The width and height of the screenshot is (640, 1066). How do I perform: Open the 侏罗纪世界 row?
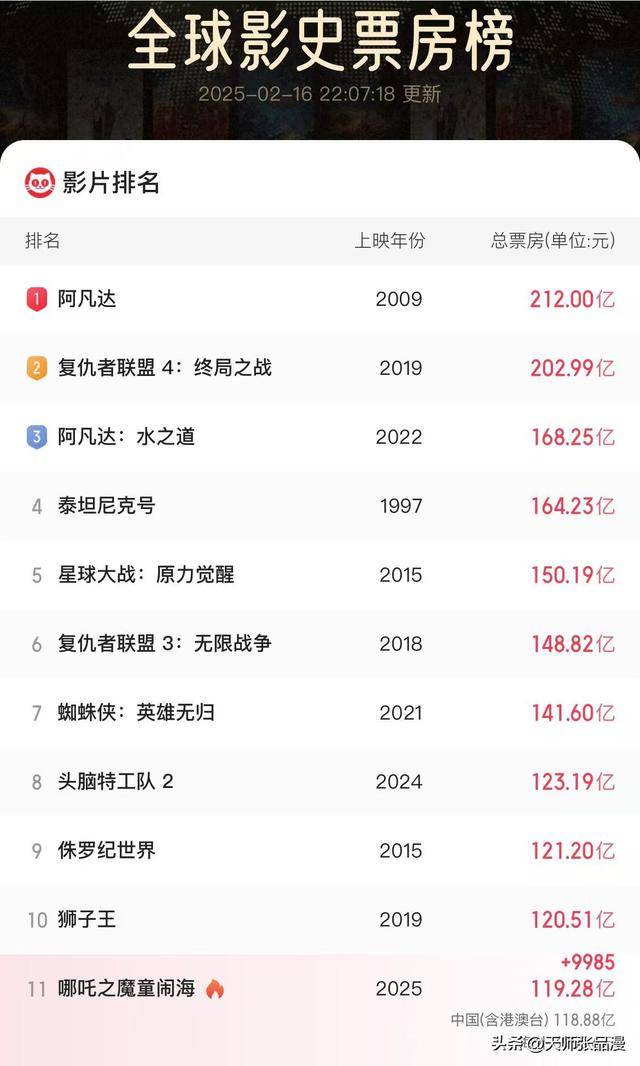320,850
